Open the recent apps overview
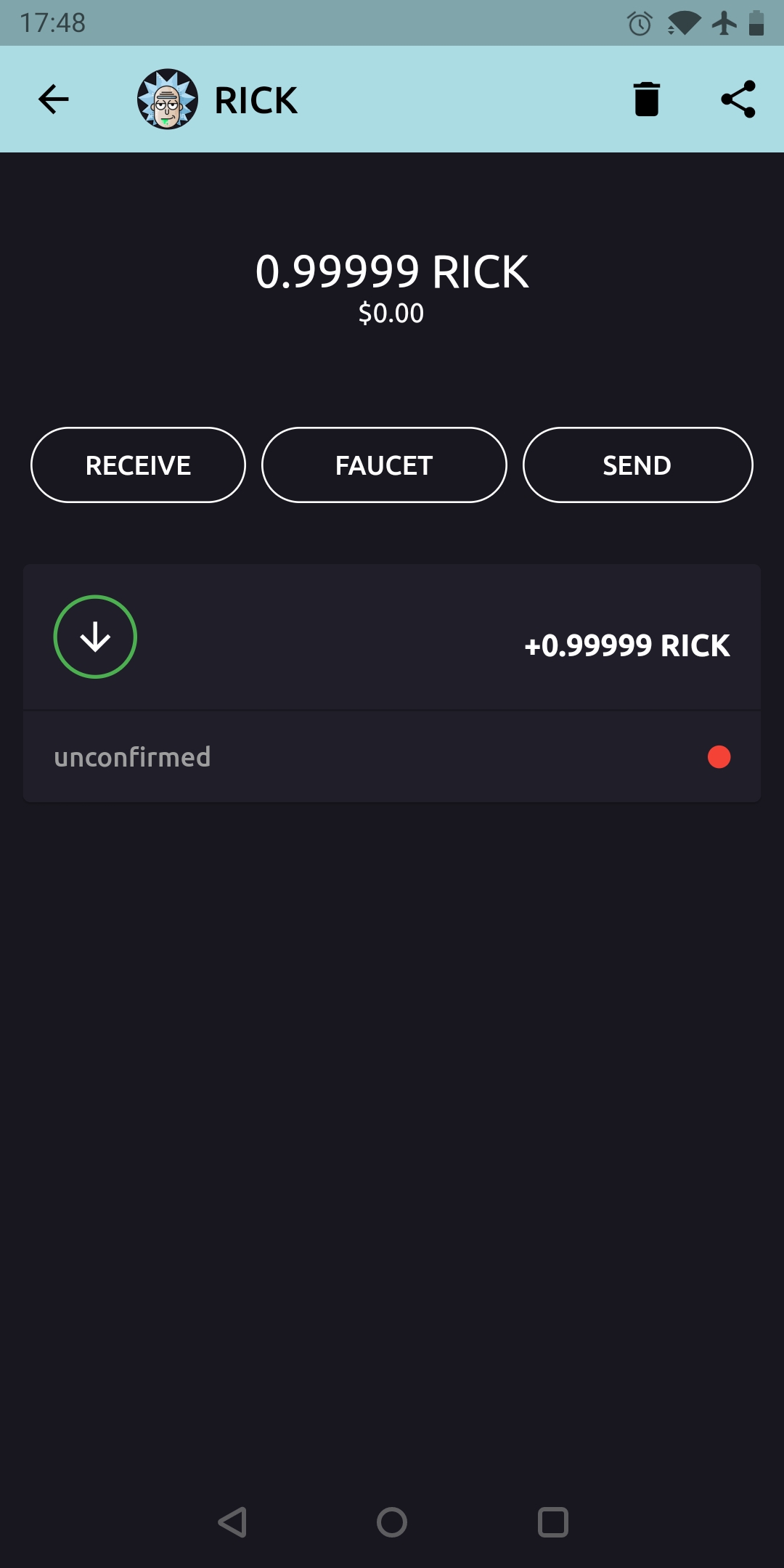784x1568 pixels. click(552, 1522)
